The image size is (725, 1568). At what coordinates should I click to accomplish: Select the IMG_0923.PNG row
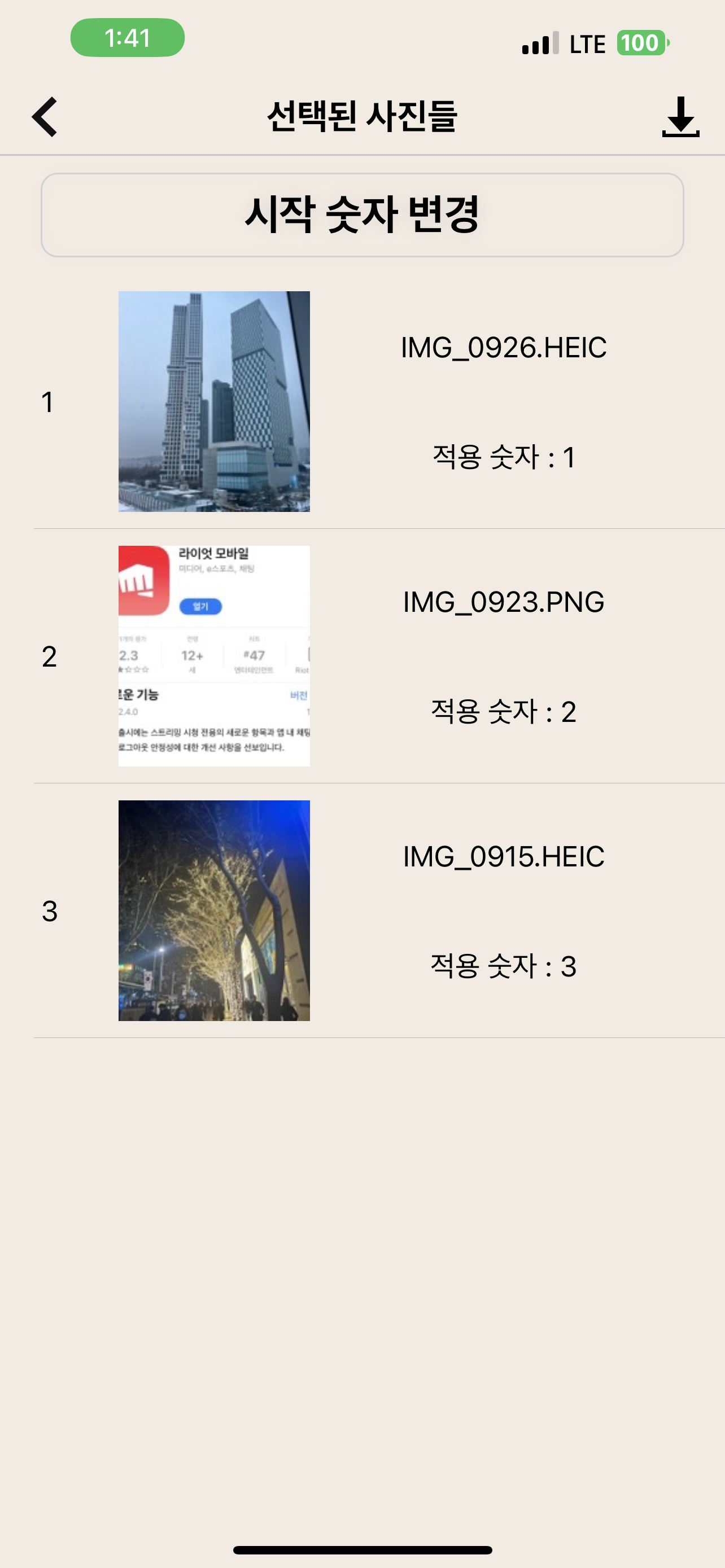tap(379, 656)
